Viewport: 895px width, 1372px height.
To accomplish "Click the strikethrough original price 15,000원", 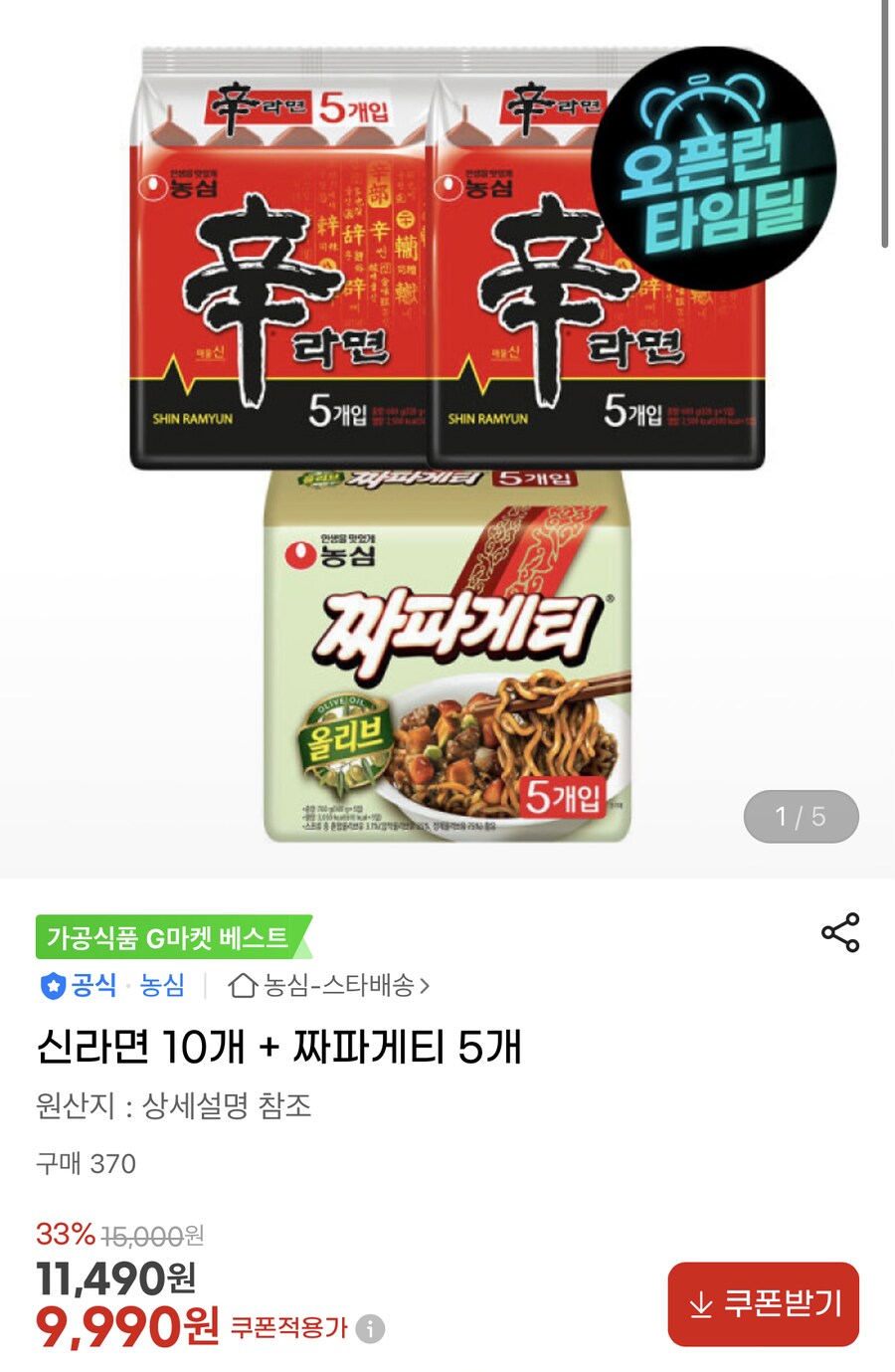I will coord(151,1236).
